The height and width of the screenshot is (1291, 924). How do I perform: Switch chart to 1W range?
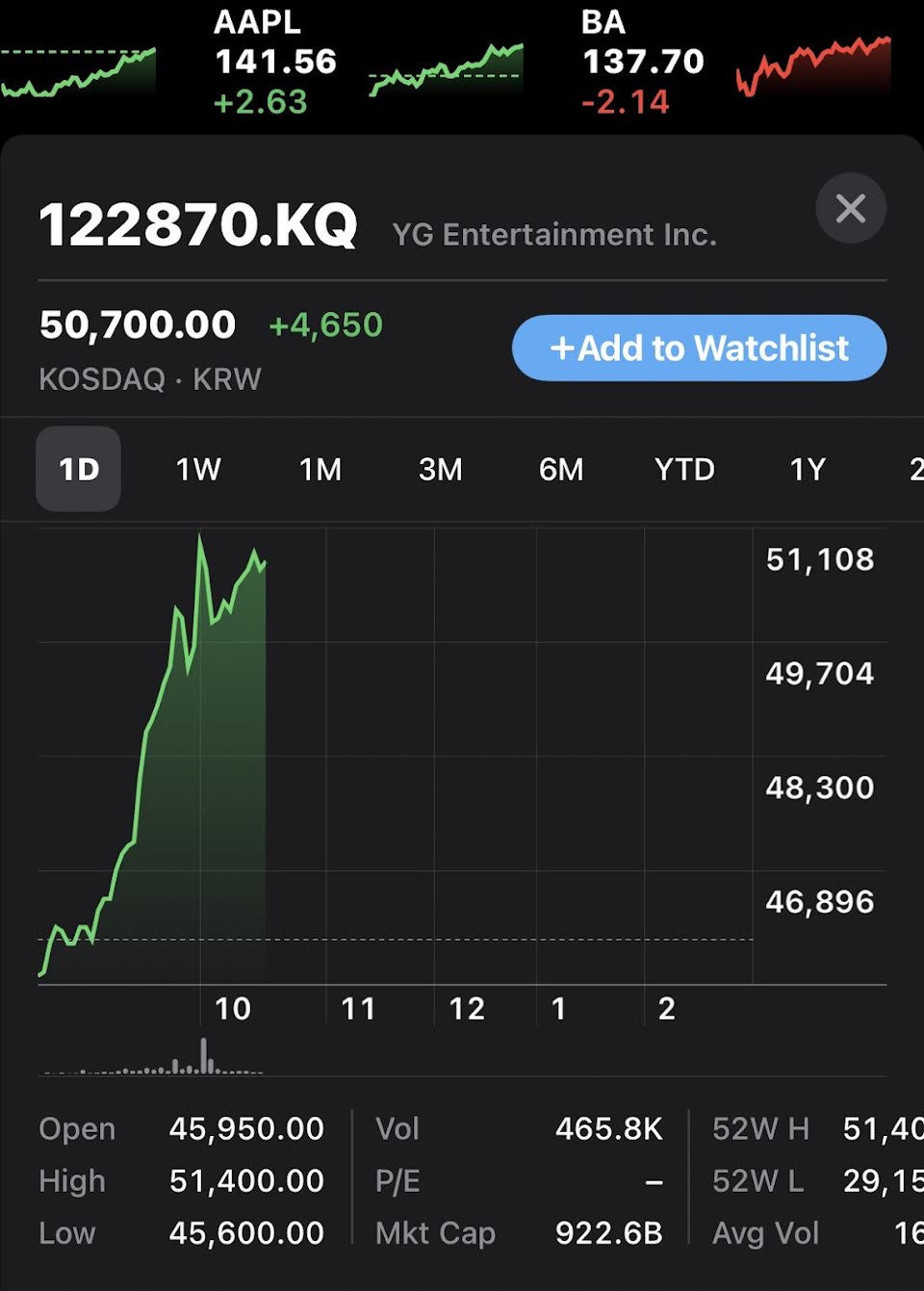click(198, 469)
